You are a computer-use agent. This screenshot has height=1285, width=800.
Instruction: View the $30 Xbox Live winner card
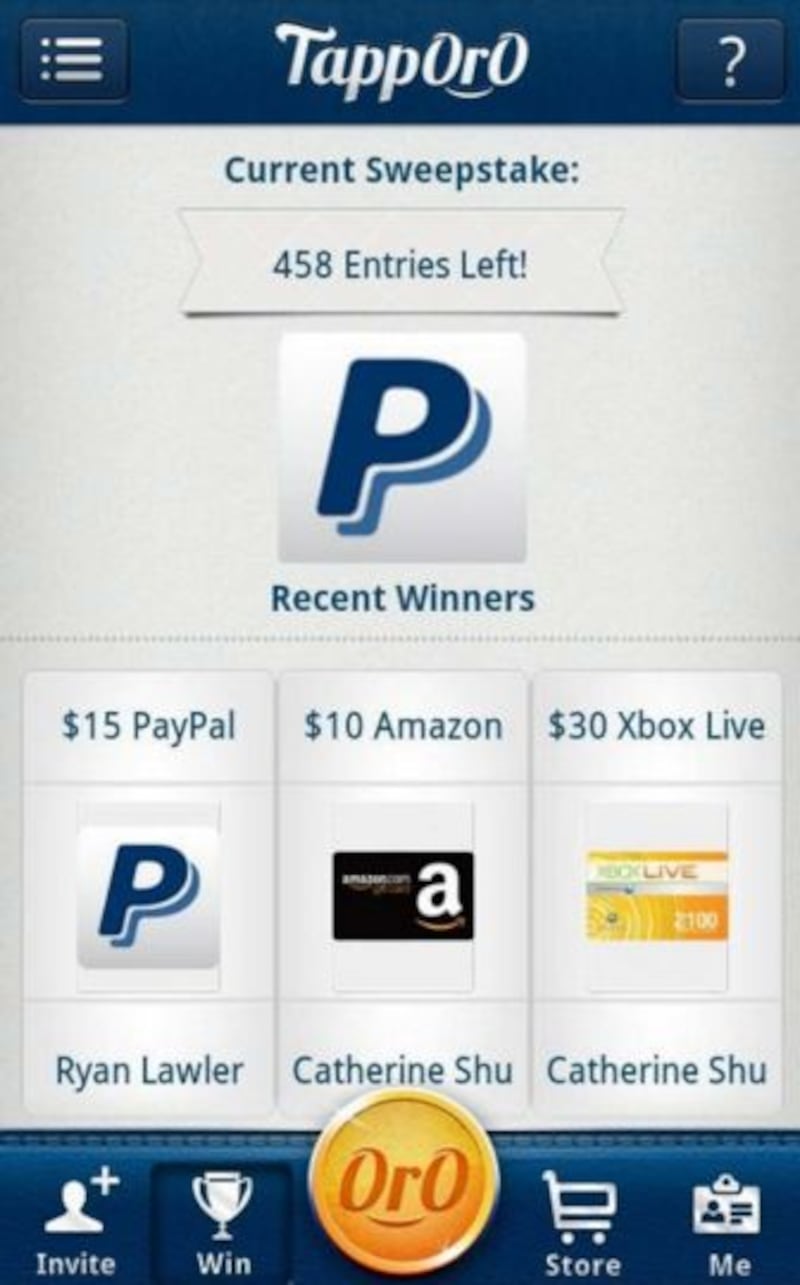click(656, 895)
